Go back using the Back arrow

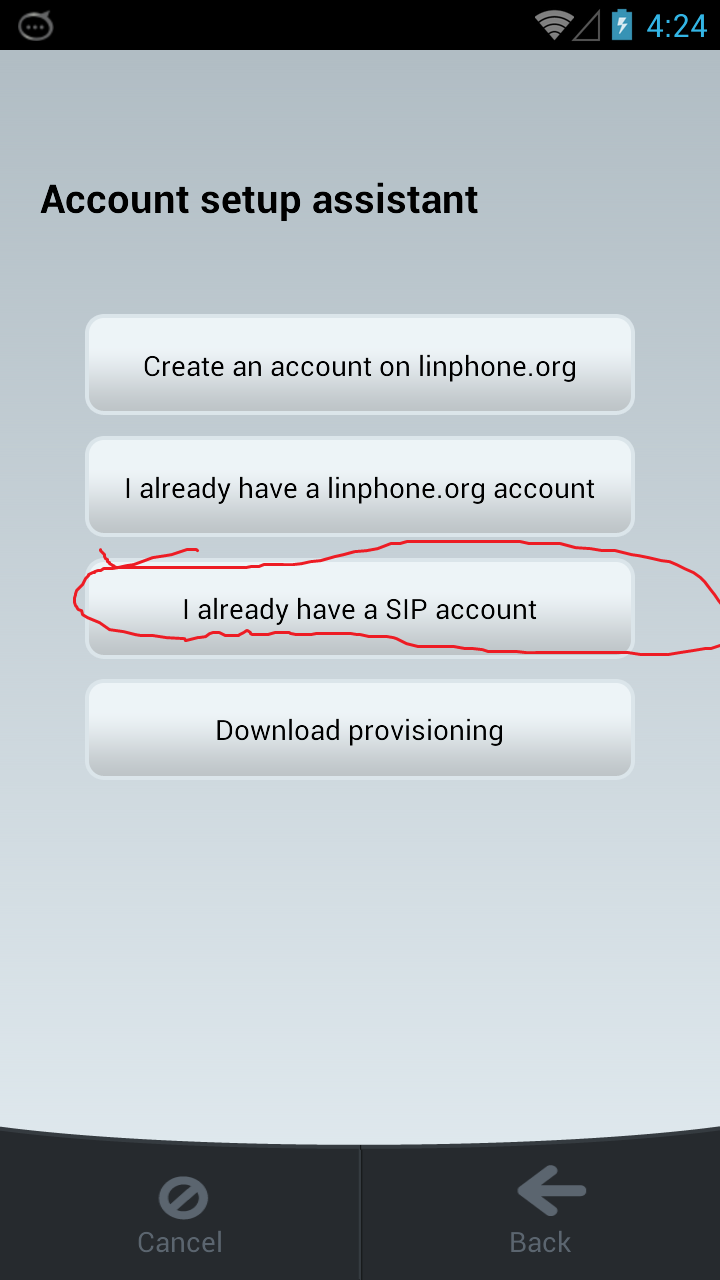pos(541,1213)
